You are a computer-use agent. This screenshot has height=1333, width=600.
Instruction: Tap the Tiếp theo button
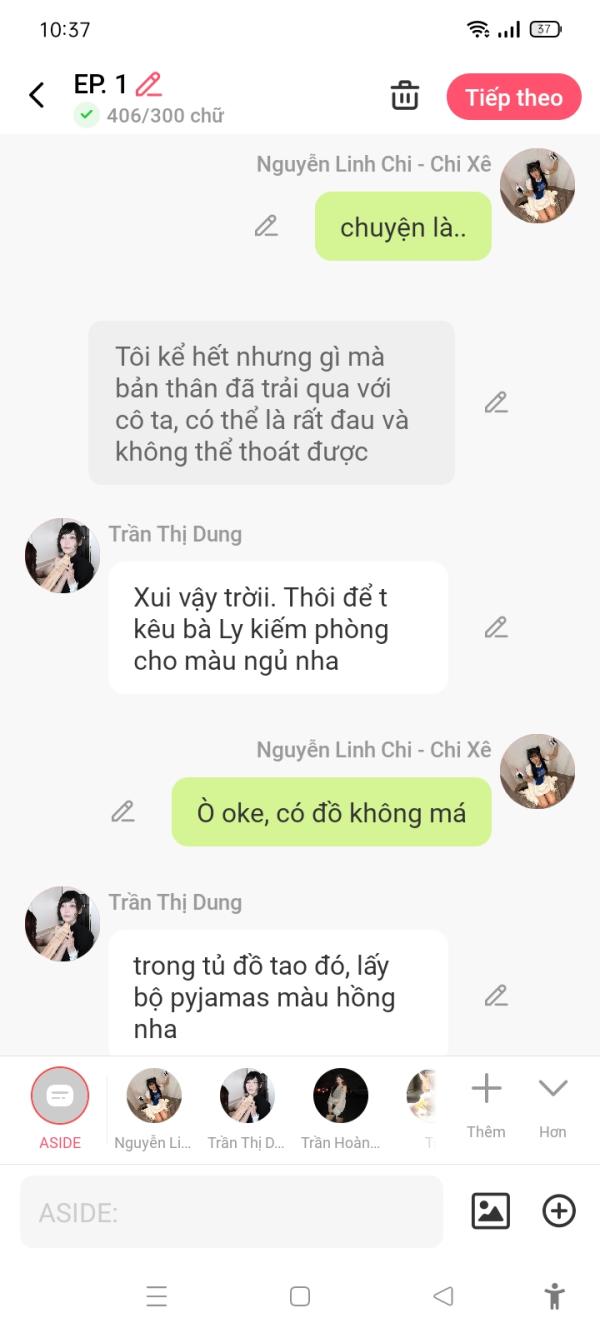point(513,97)
